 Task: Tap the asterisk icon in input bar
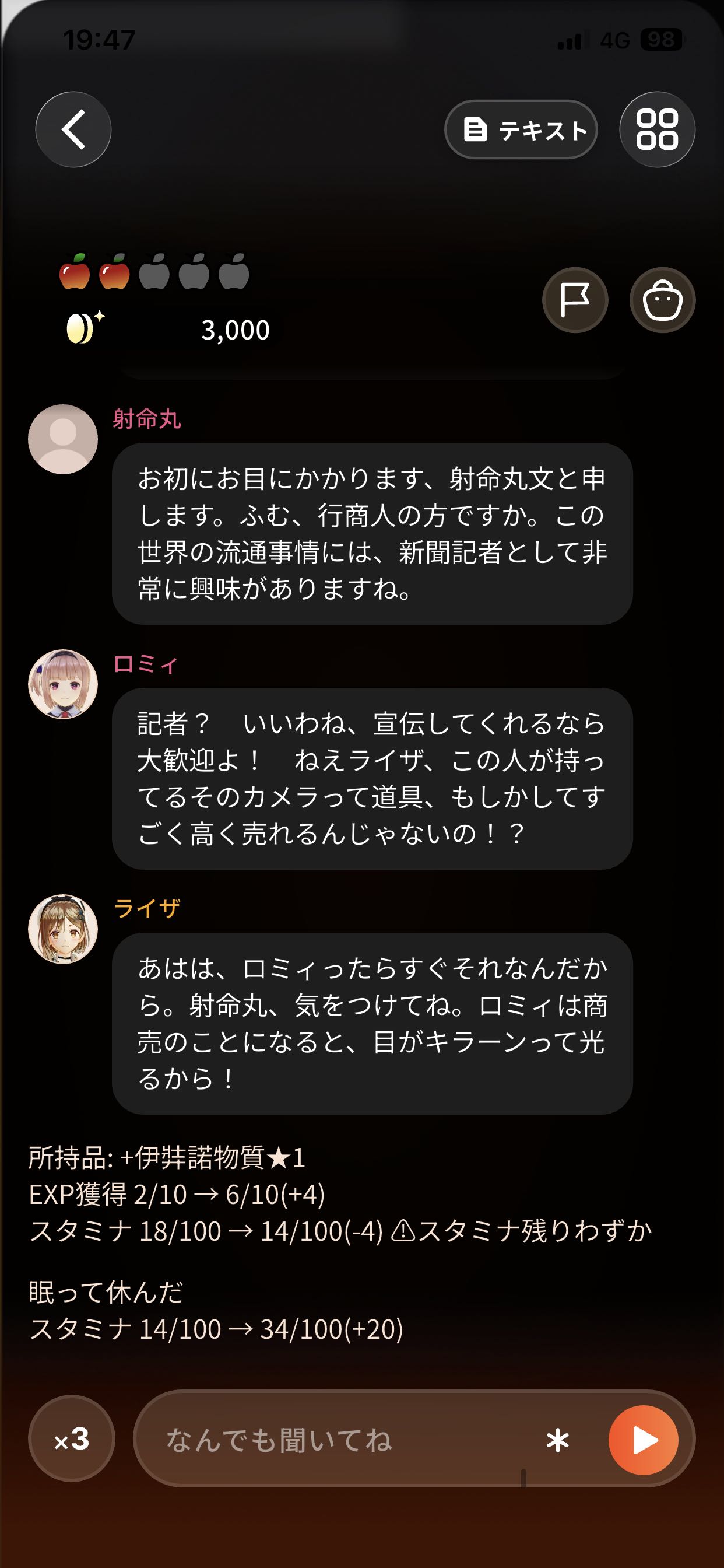pos(558,1440)
